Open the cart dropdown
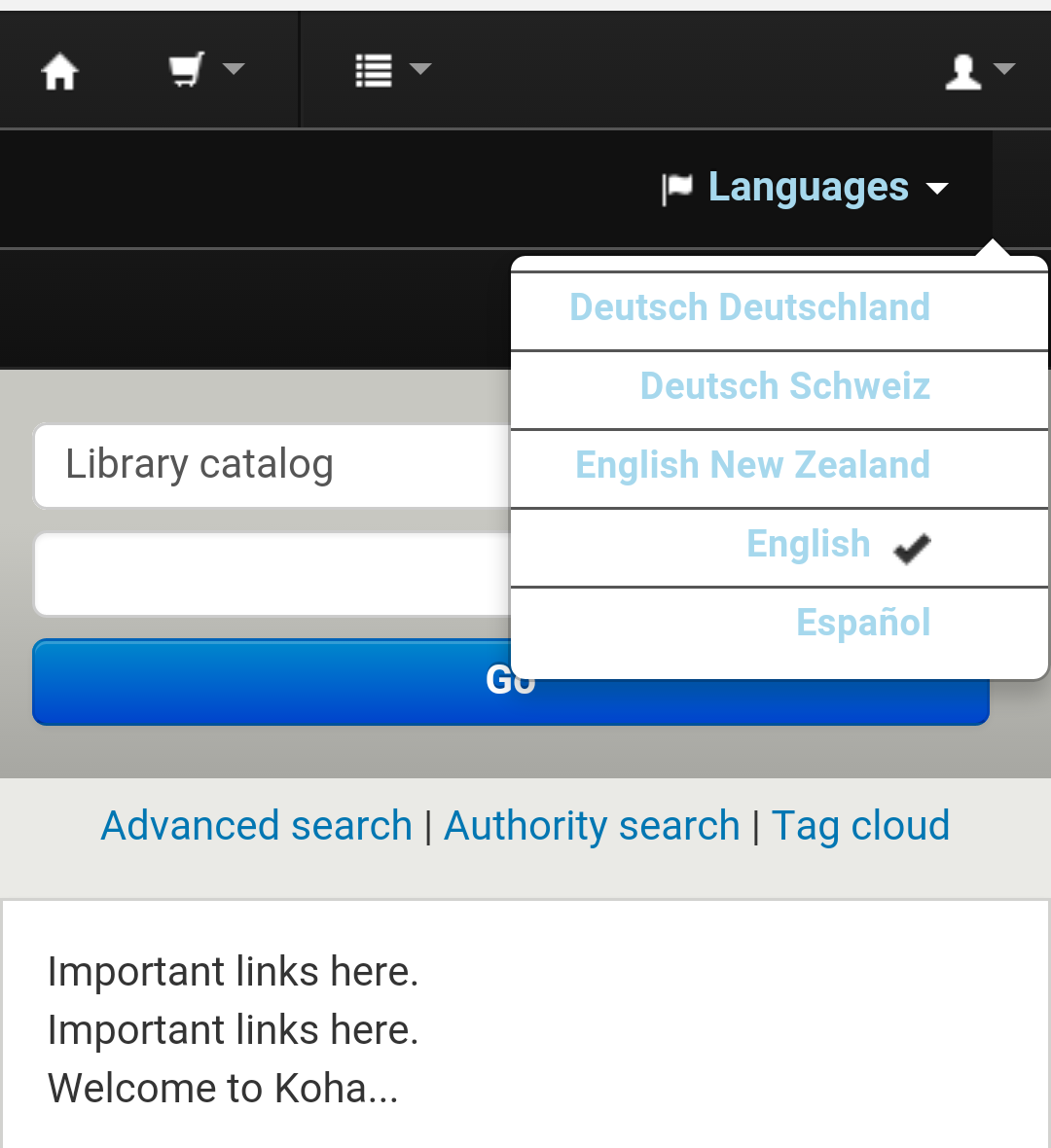1051x1148 pixels. point(202,70)
